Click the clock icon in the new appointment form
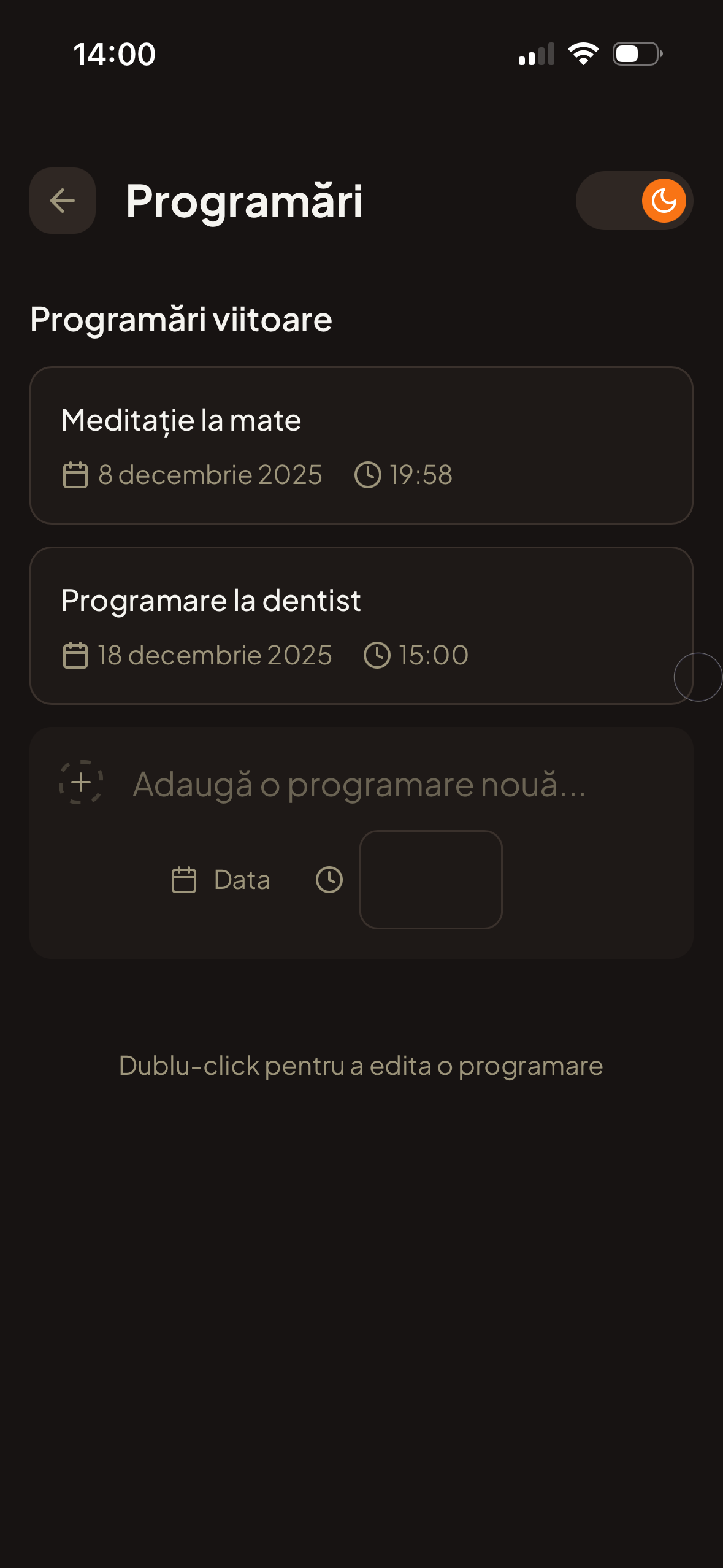Viewport: 723px width, 1568px height. click(x=329, y=879)
